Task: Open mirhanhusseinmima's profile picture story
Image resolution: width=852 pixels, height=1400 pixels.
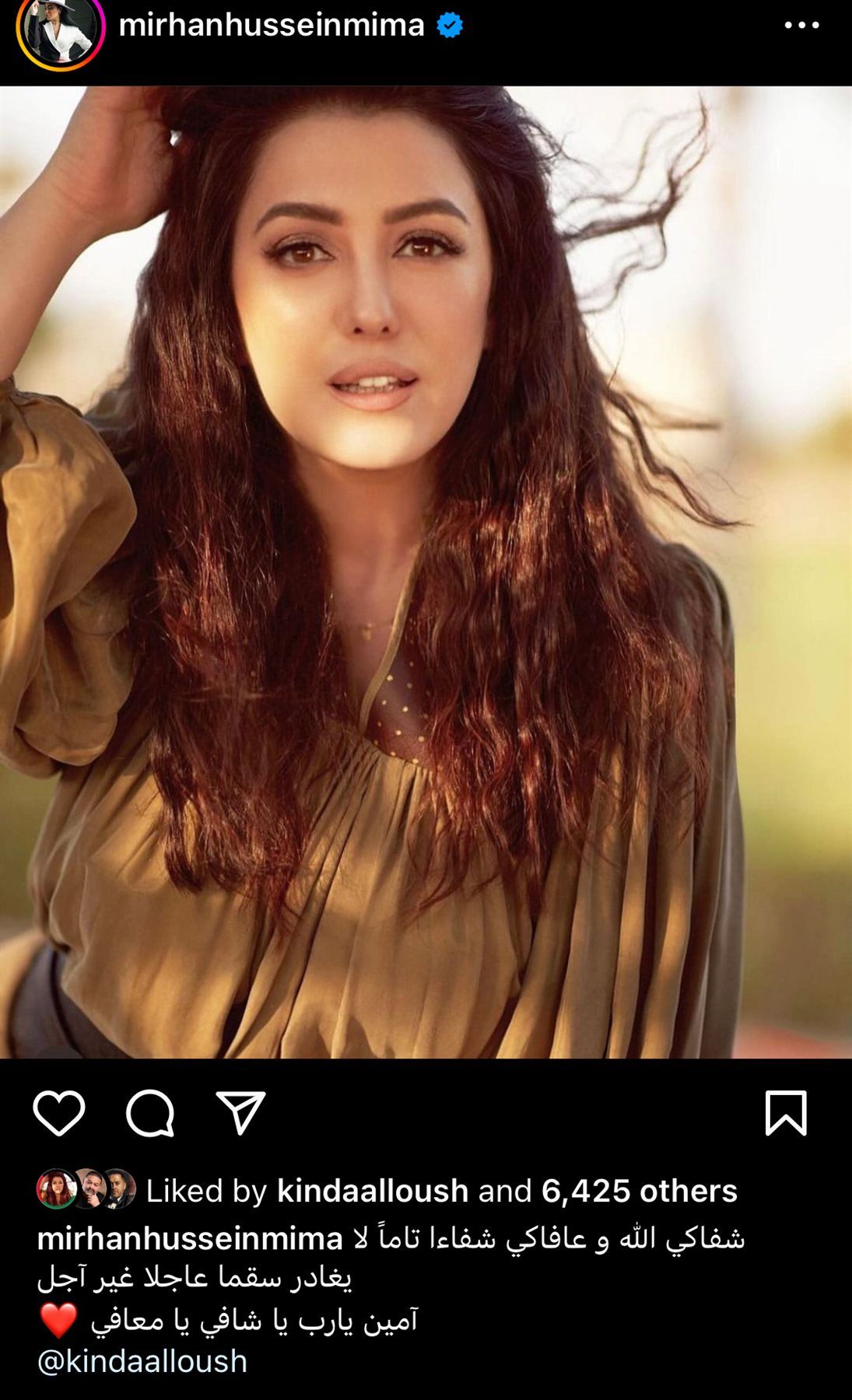Action: [61, 30]
